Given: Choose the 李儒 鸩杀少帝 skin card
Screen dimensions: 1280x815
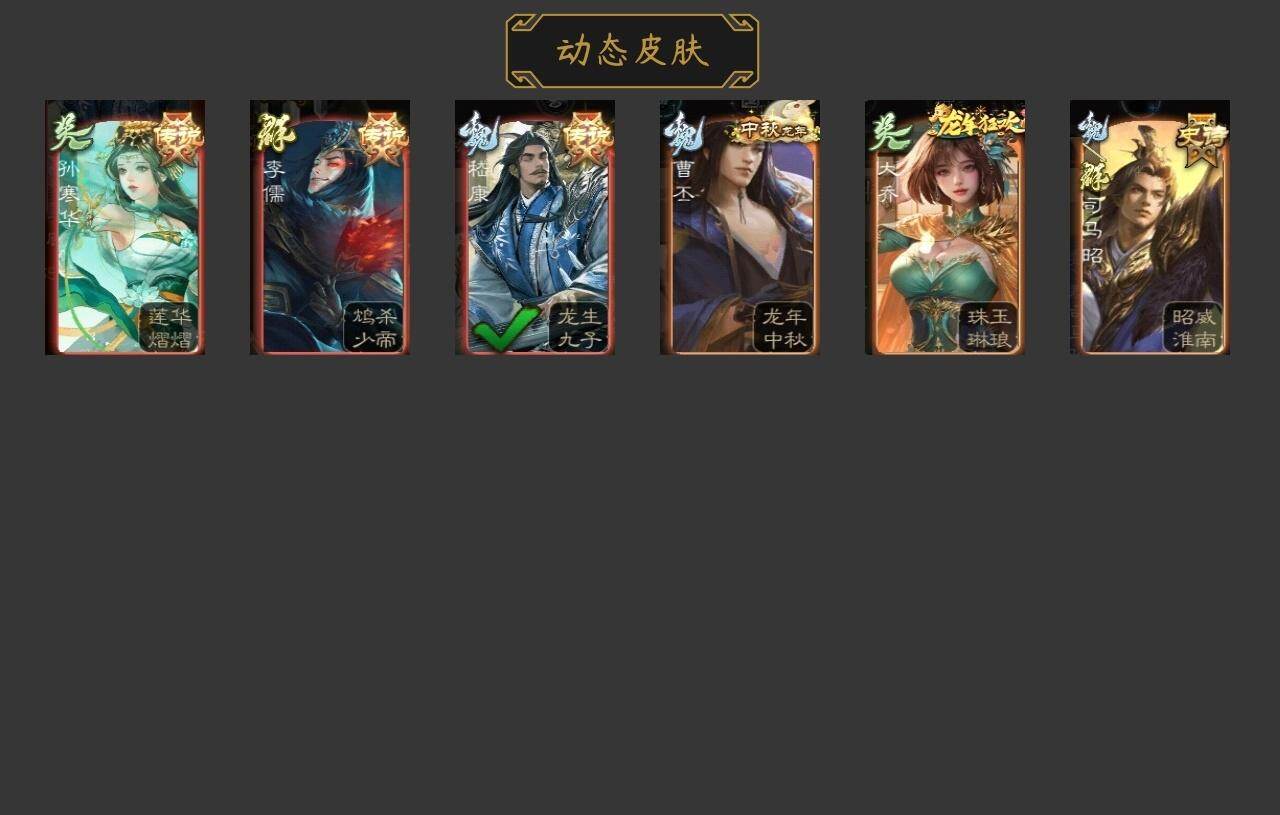Looking at the screenshot, I should pyautogui.click(x=330, y=227).
